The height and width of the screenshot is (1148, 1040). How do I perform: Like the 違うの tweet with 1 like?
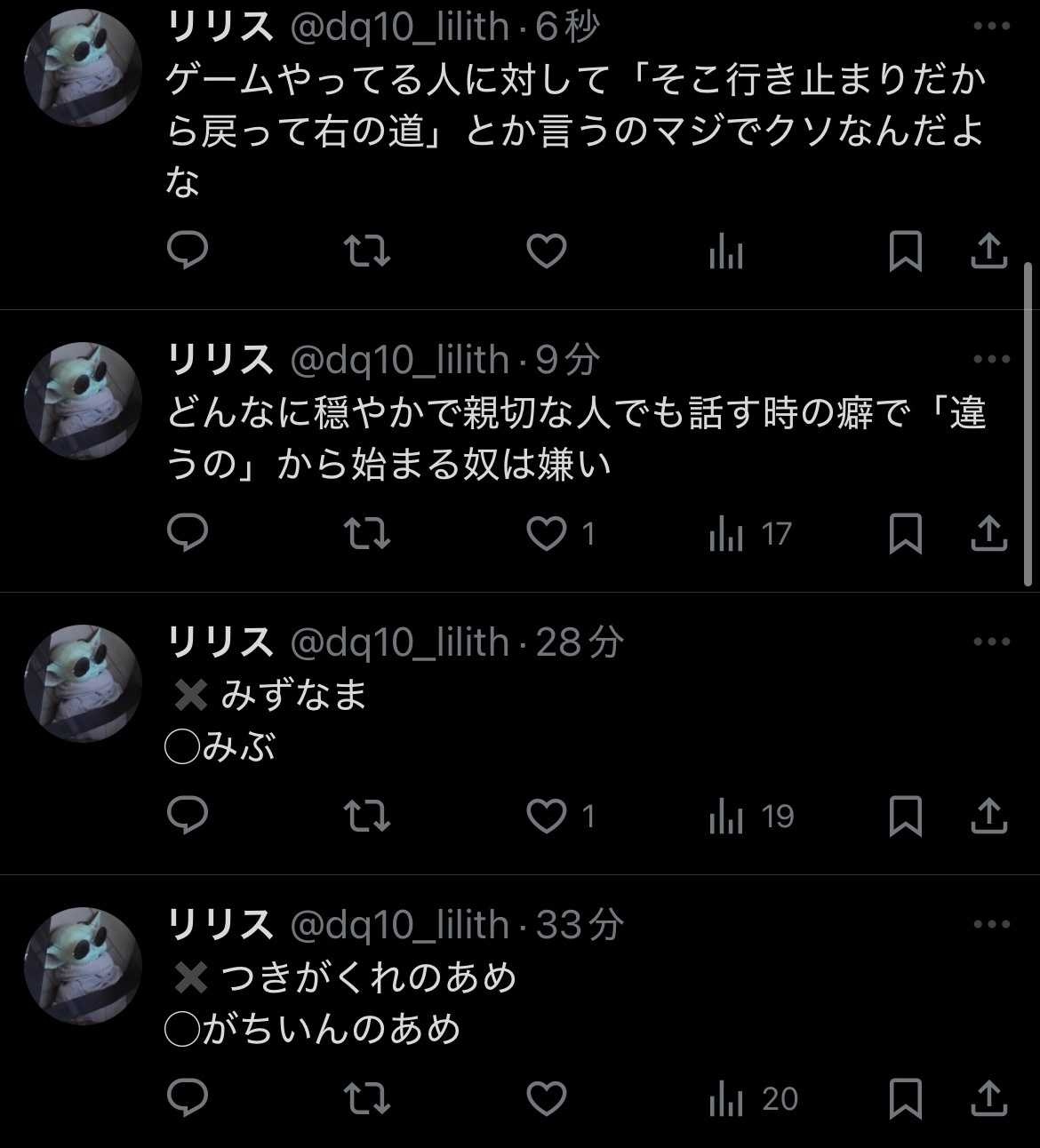click(x=547, y=533)
